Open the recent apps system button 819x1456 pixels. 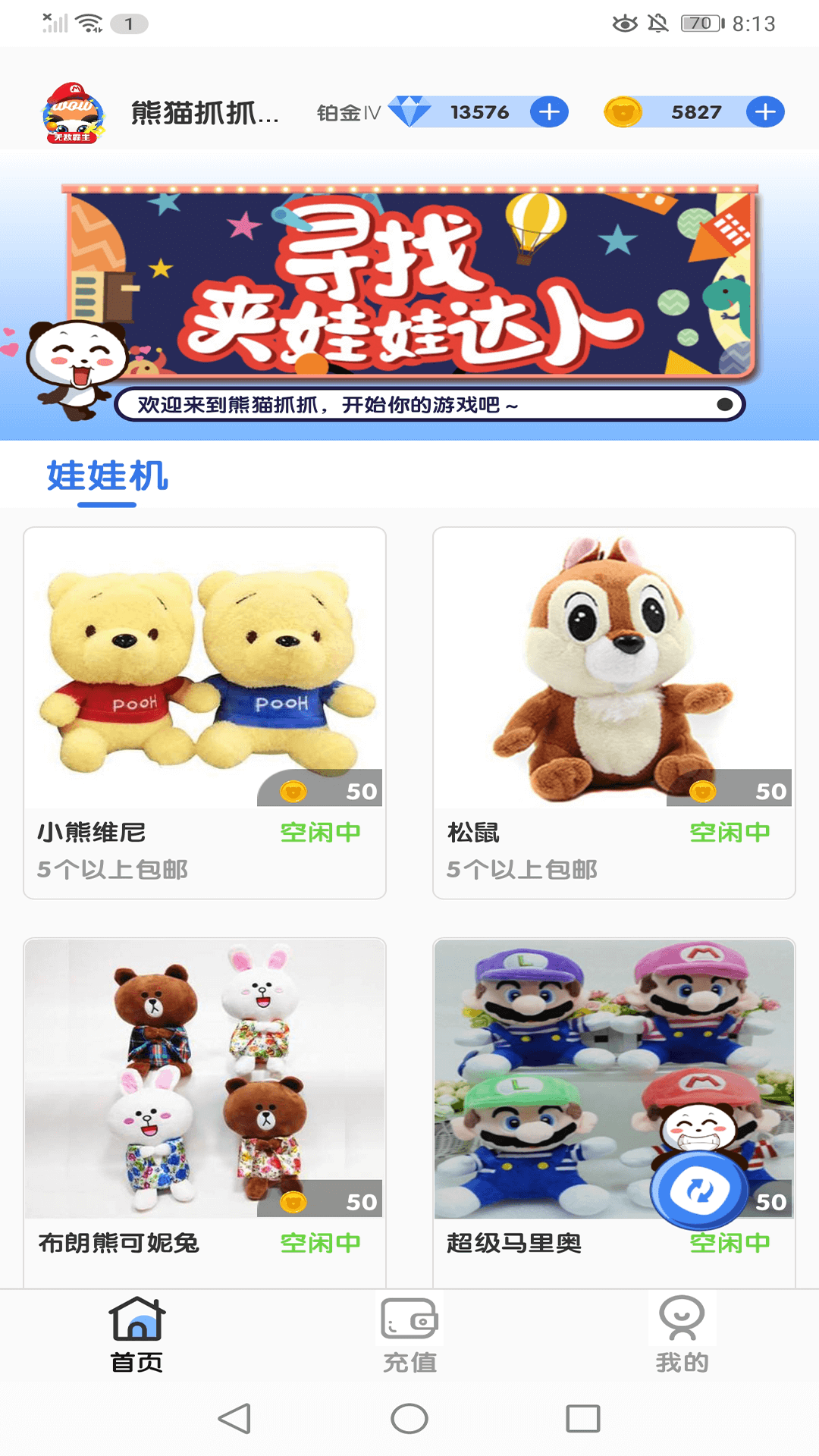click(x=582, y=1418)
